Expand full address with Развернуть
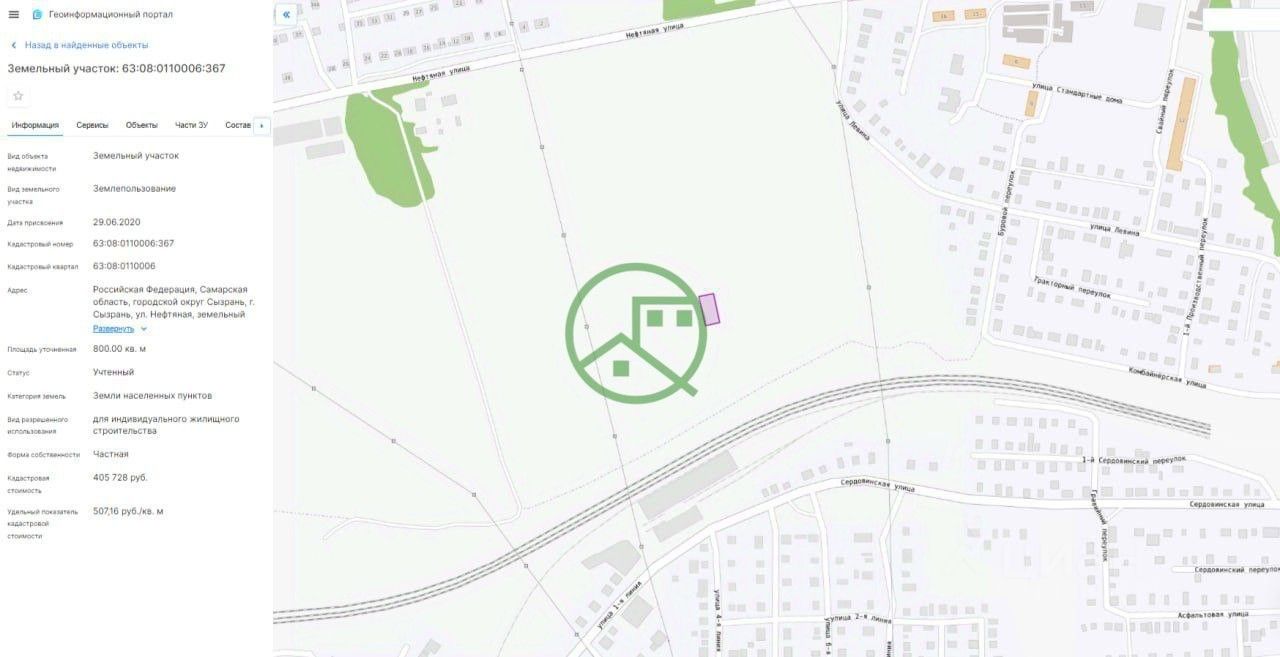Image resolution: width=1280 pixels, height=657 pixels. click(114, 328)
